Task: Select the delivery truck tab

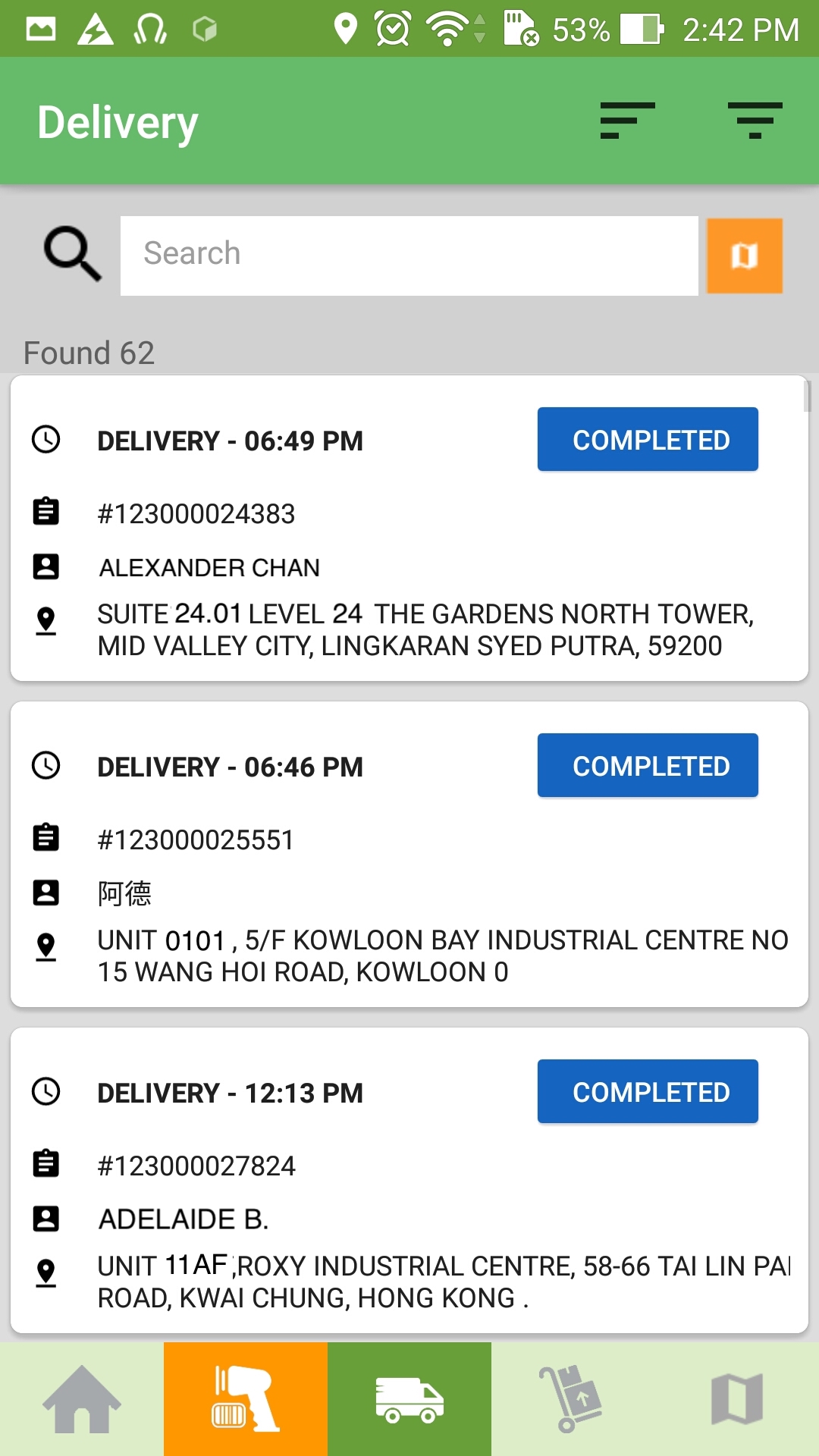Action: point(409,1399)
